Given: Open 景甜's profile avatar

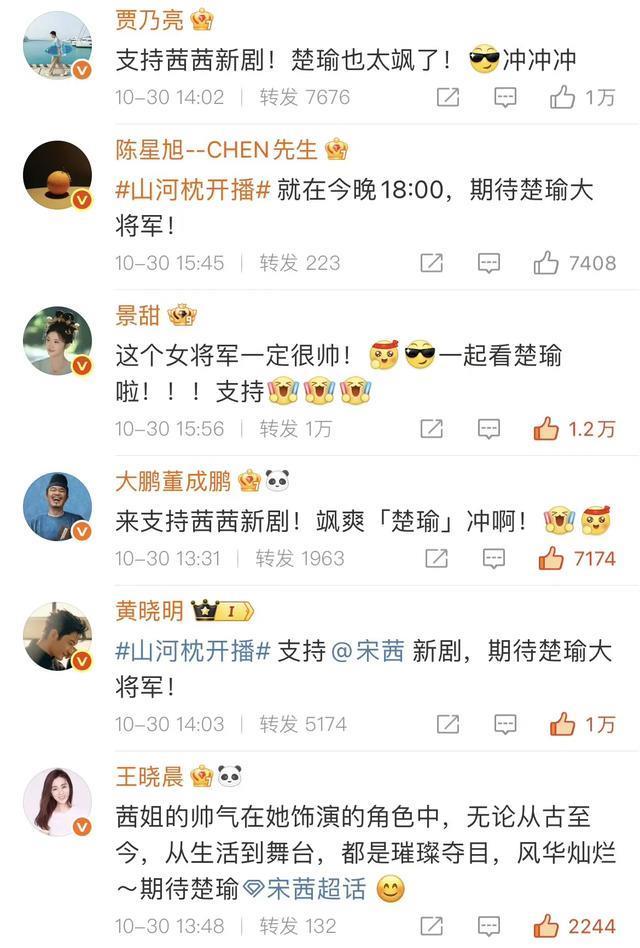Looking at the screenshot, I should pos(57,341).
